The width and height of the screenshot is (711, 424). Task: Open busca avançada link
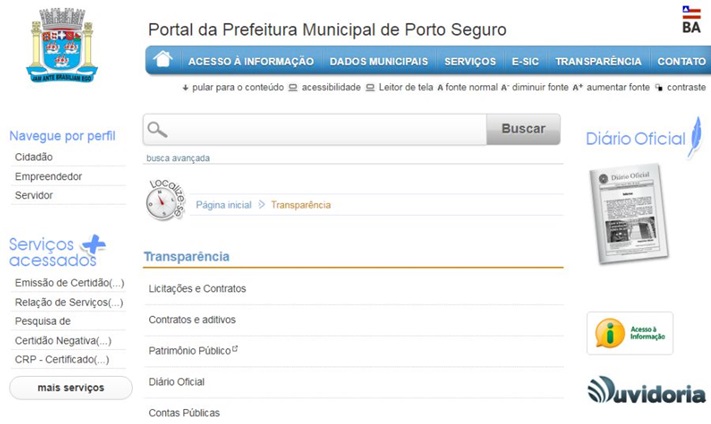point(178,158)
